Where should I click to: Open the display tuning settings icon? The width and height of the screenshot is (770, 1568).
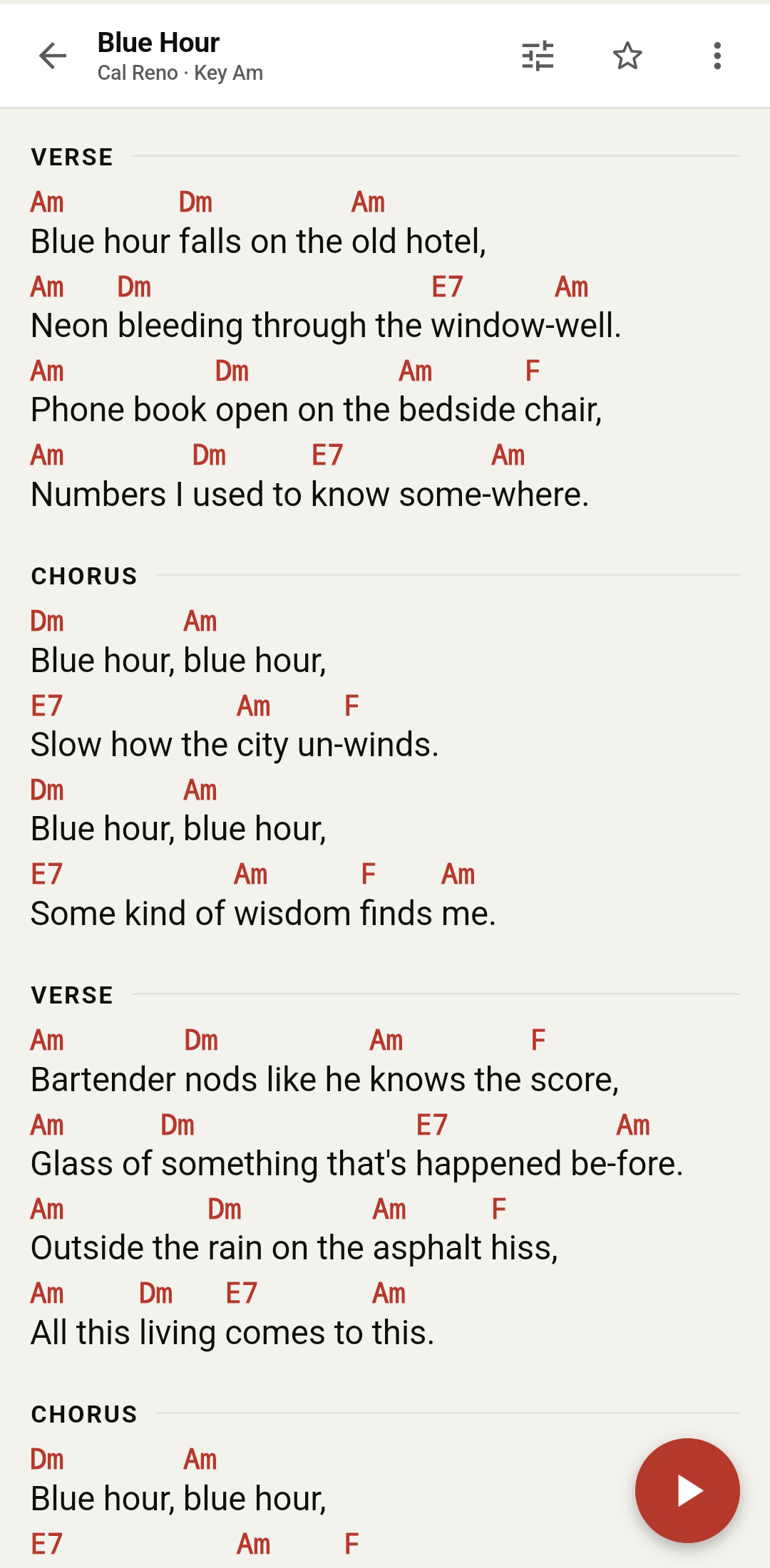[x=538, y=56]
